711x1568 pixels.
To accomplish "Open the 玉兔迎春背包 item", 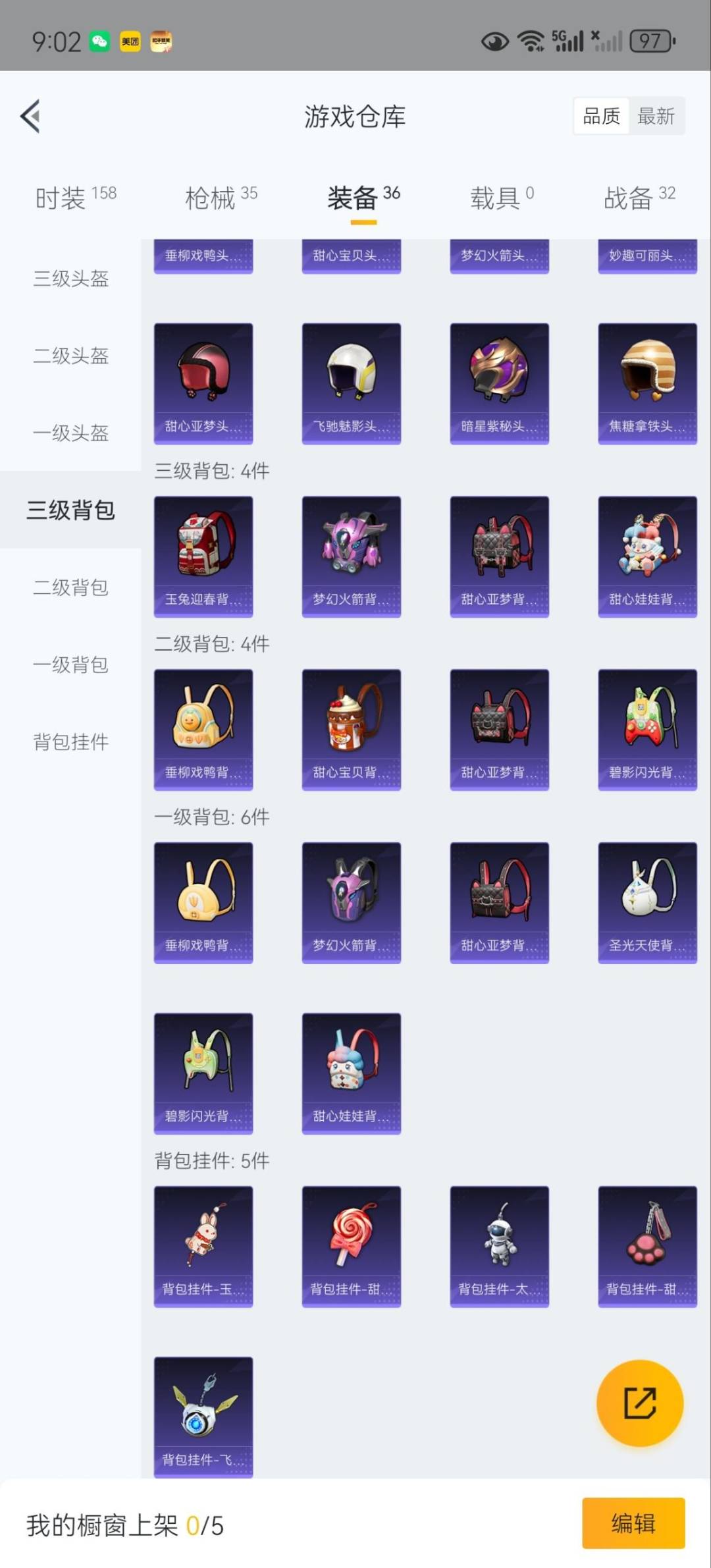I will click(x=203, y=556).
